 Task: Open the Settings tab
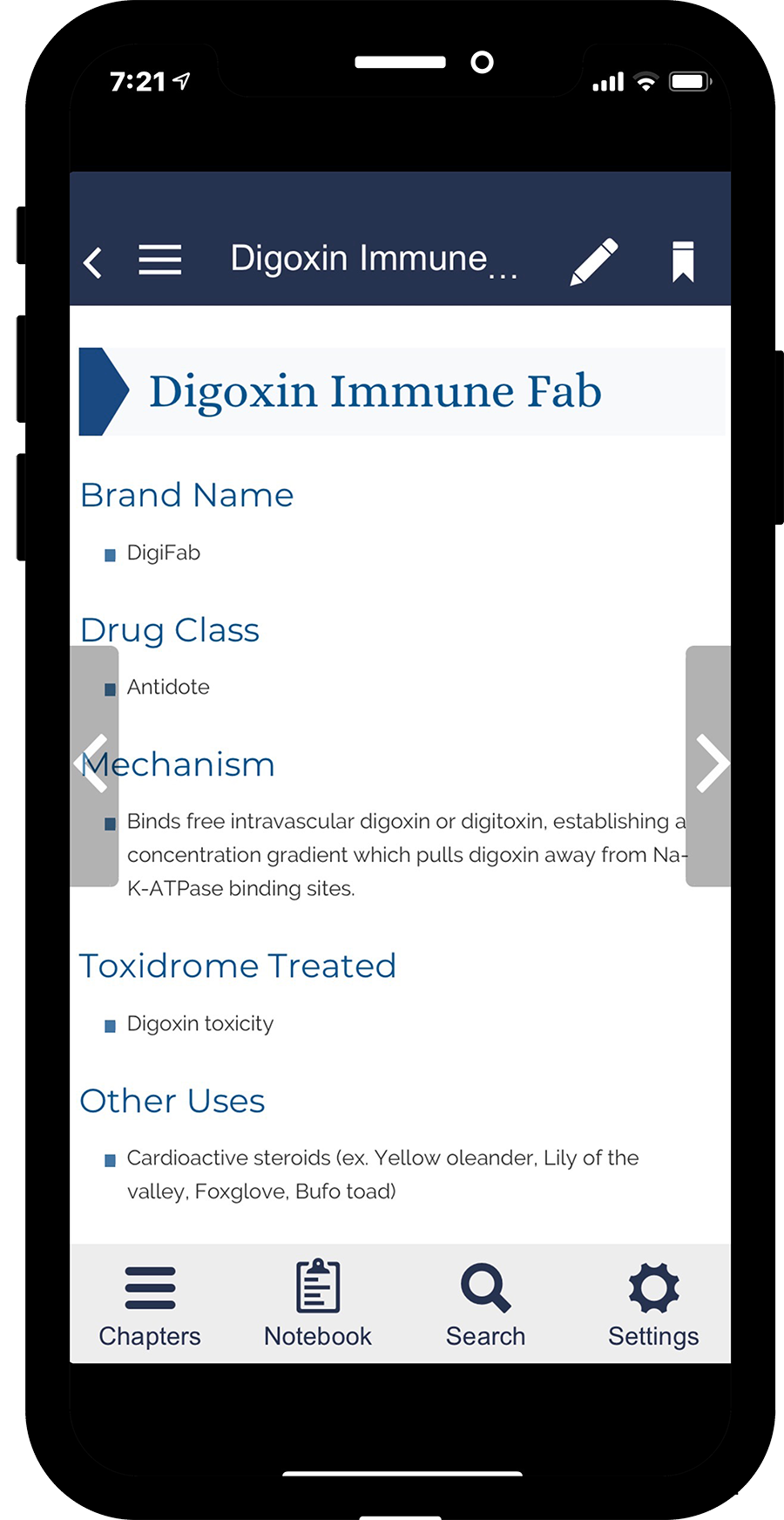(653, 1305)
